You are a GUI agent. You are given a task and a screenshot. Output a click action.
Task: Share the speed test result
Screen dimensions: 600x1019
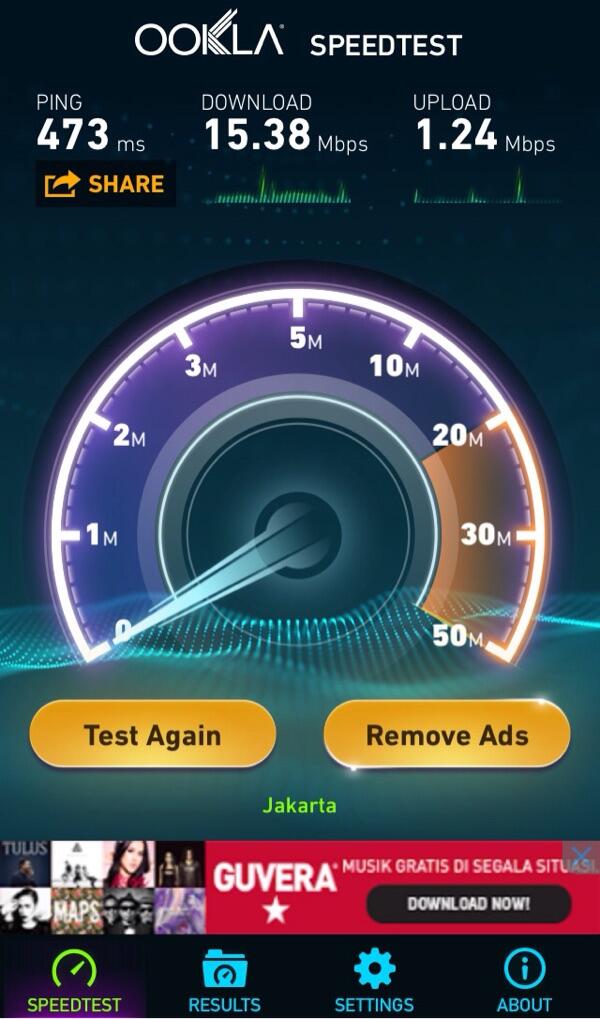tap(104, 184)
